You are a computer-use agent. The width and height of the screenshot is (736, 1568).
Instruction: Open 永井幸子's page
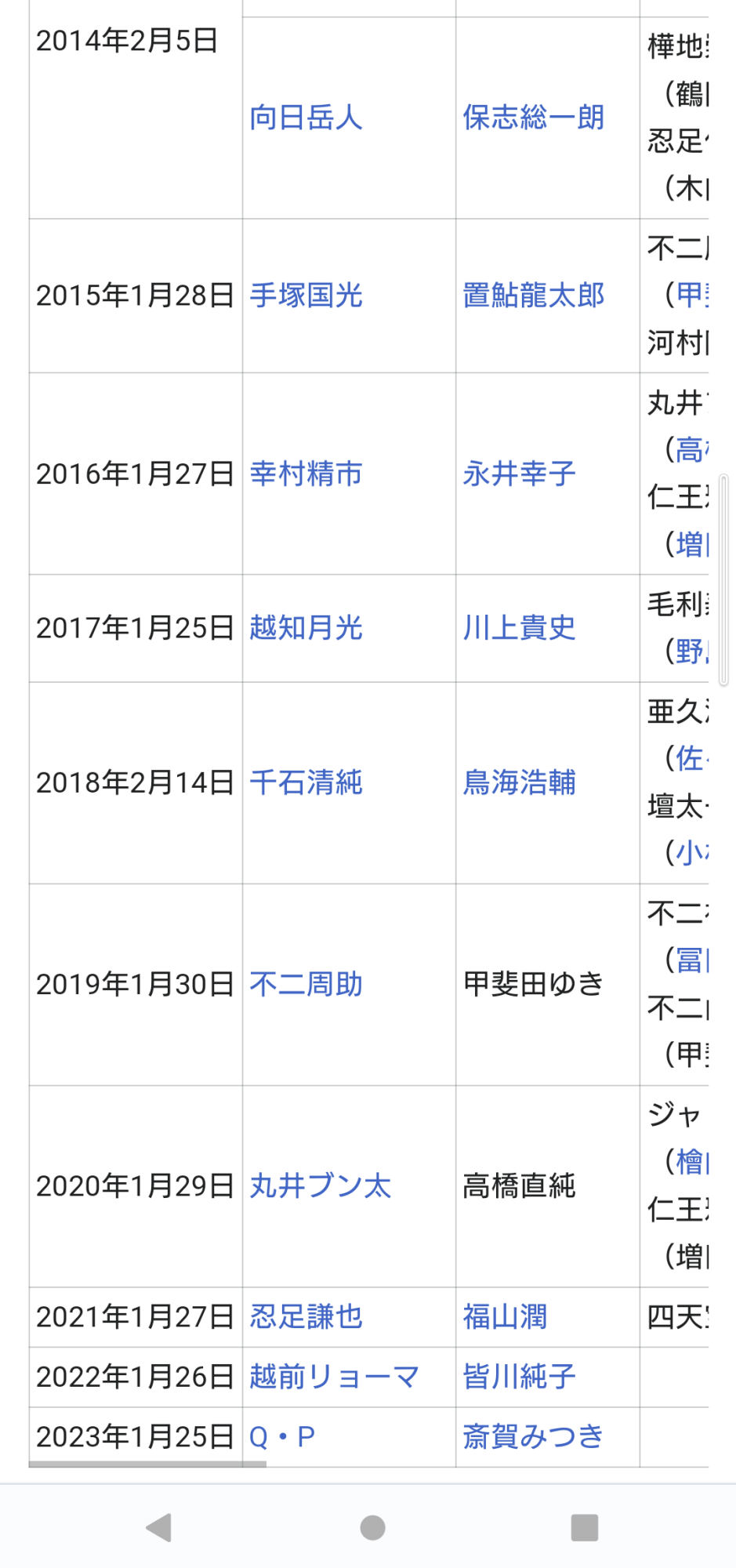[519, 474]
